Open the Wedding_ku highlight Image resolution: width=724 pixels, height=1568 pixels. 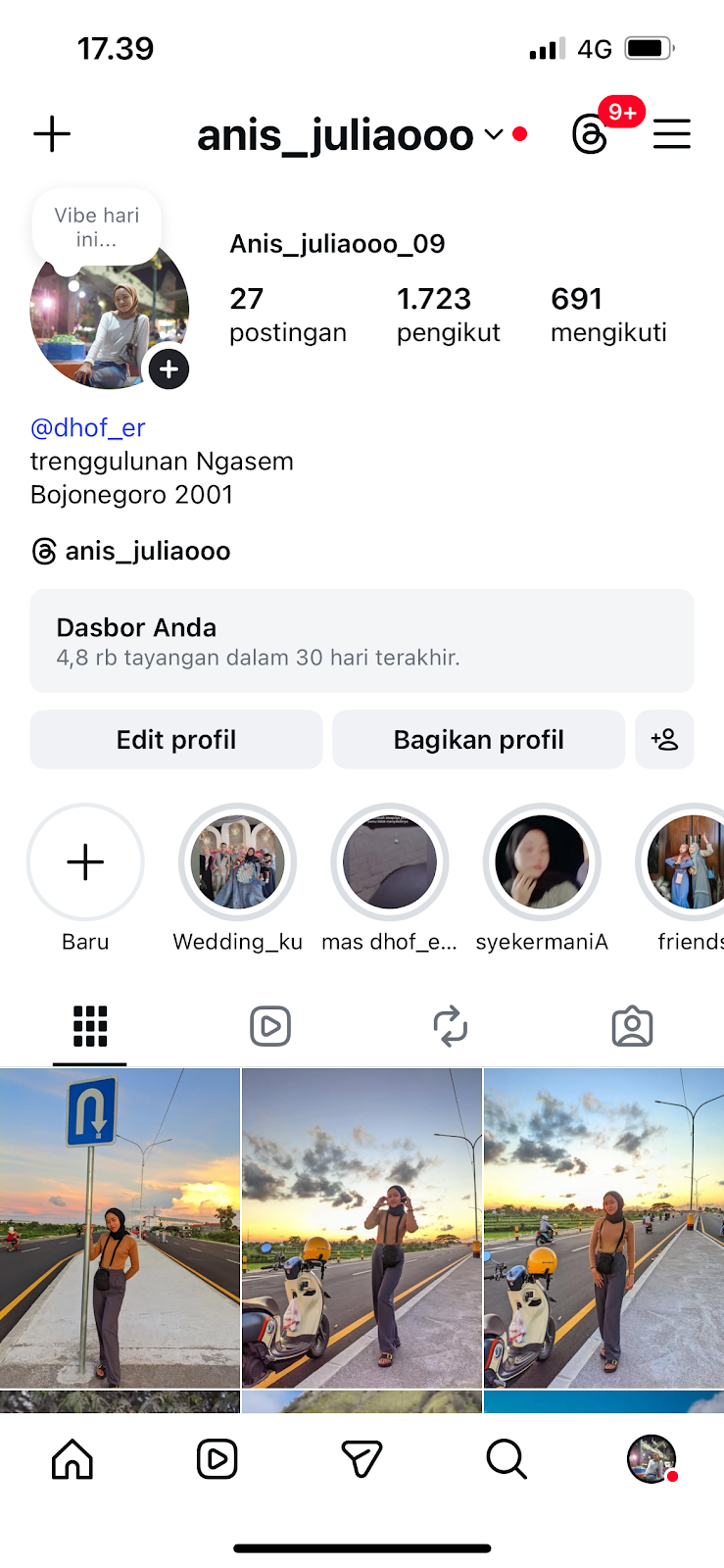pos(237,862)
